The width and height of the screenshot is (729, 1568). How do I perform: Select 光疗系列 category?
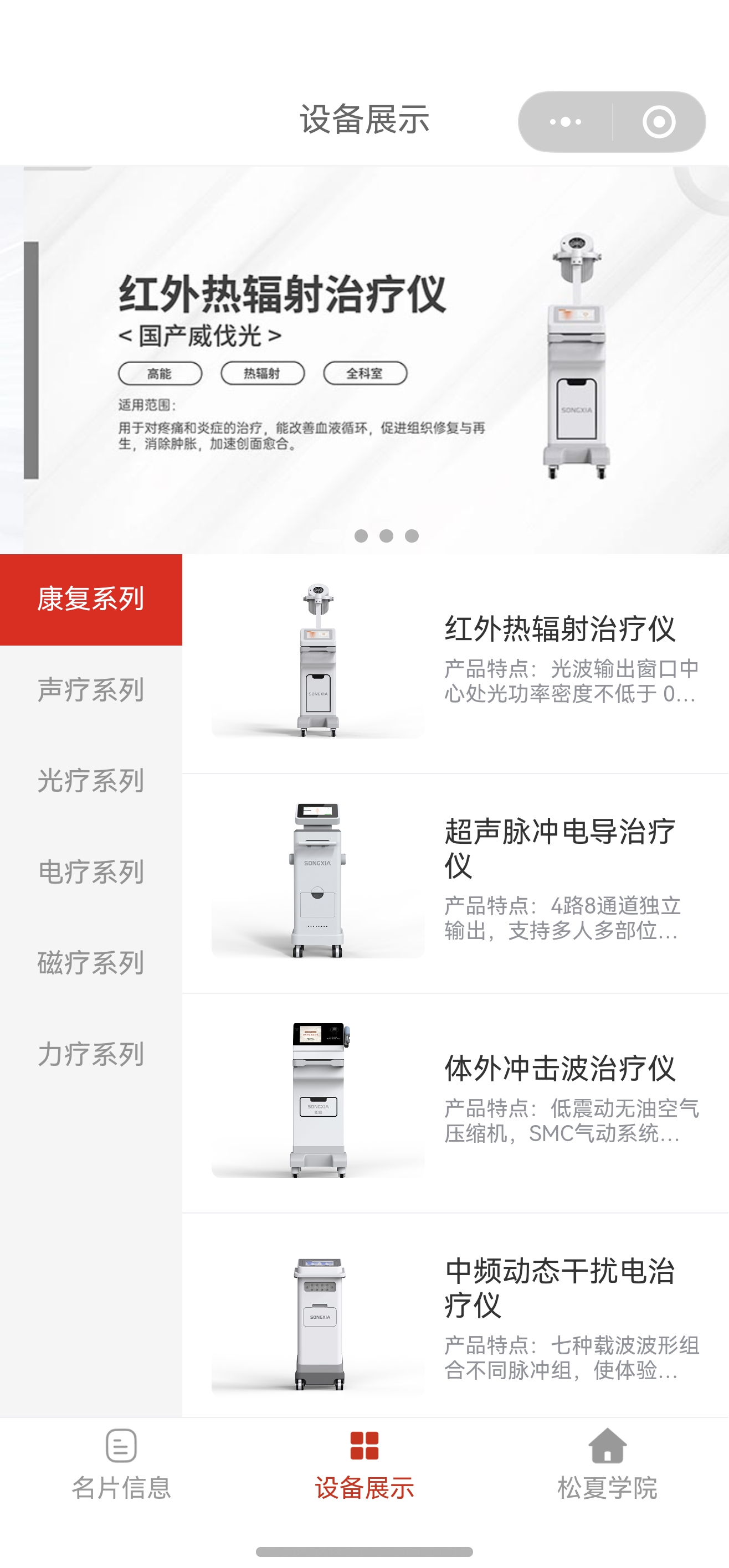point(91,781)
